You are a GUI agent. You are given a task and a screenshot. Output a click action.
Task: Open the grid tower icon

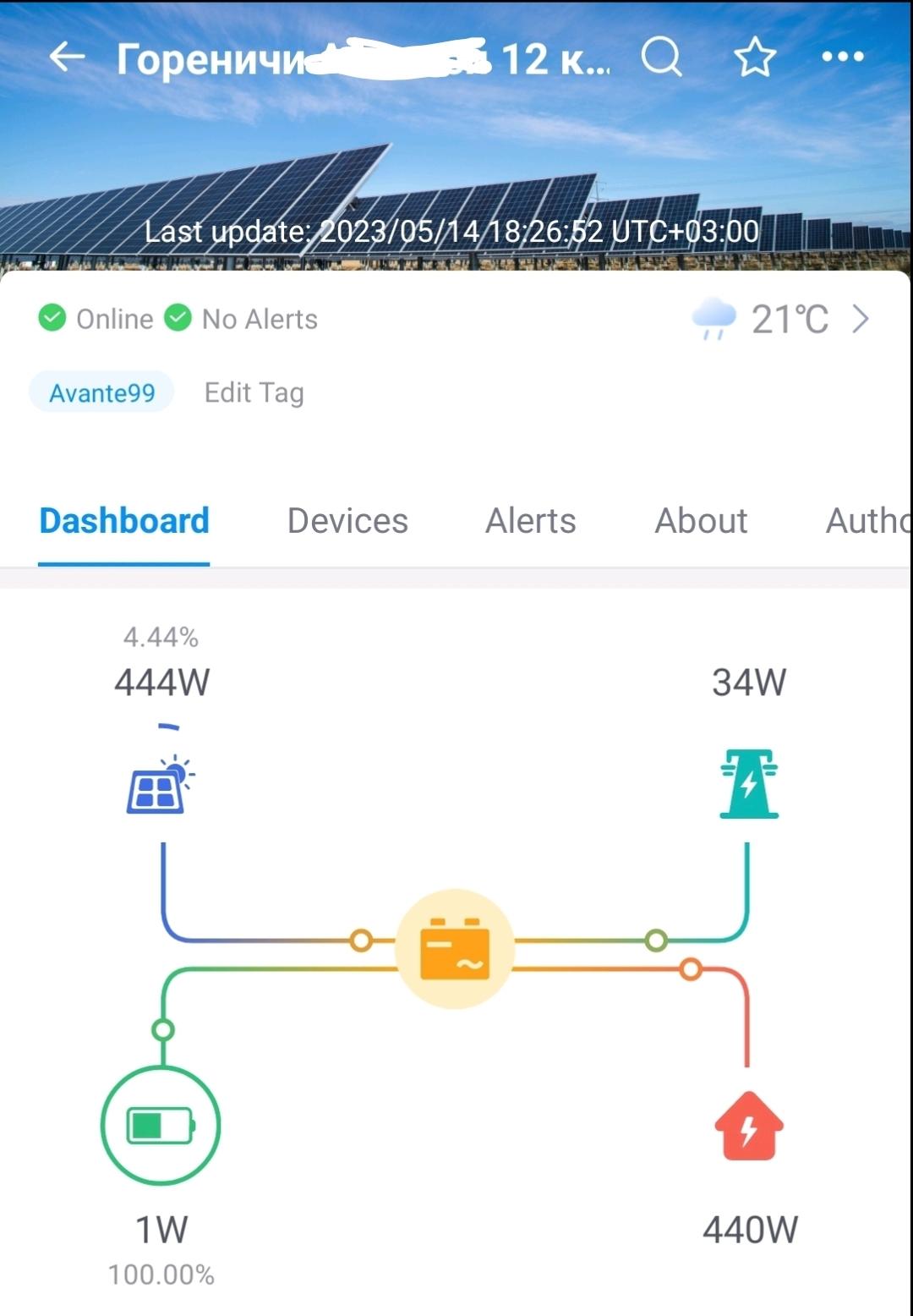748,784
